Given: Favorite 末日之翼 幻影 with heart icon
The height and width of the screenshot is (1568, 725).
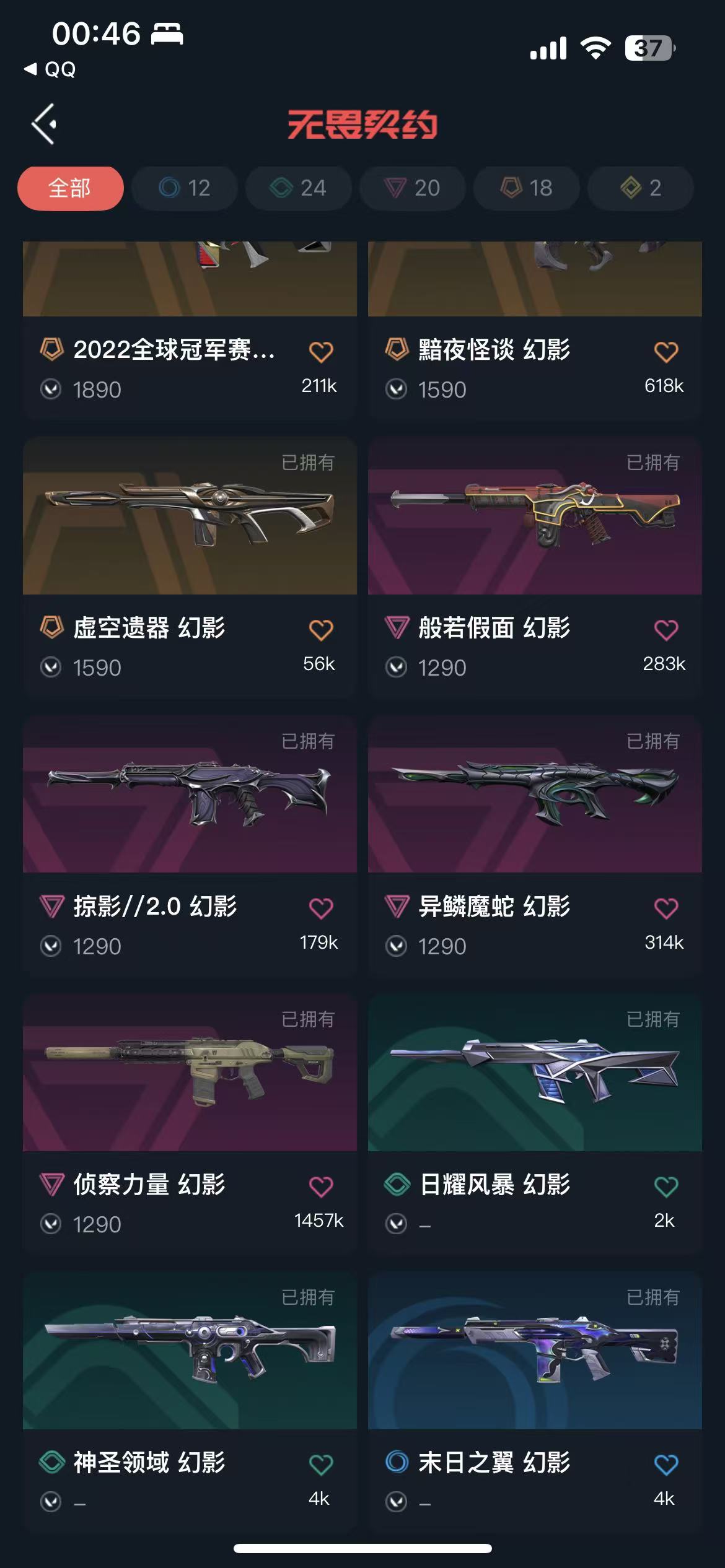Looking at the screenshot, I should click(666, 1465).
